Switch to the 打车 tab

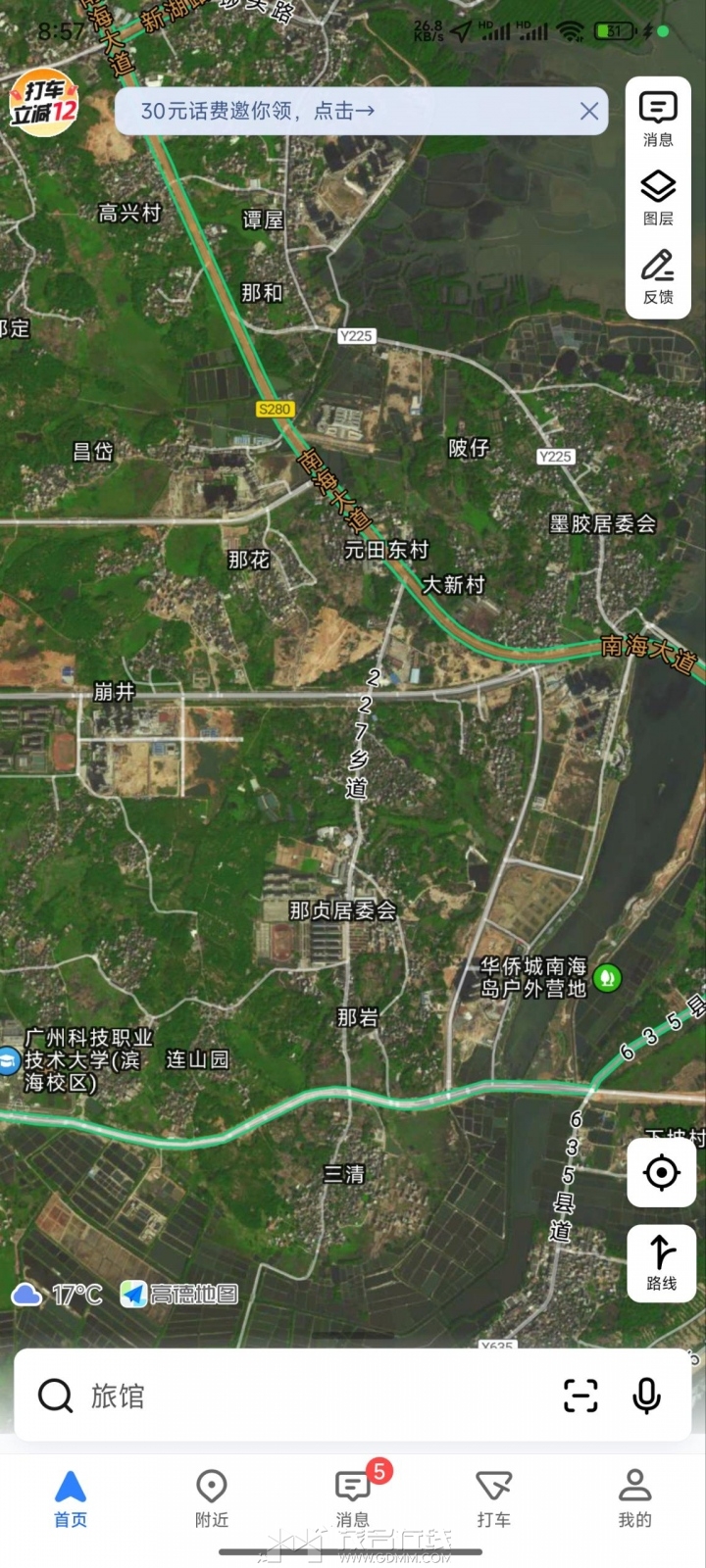[x=493, y=1499]
